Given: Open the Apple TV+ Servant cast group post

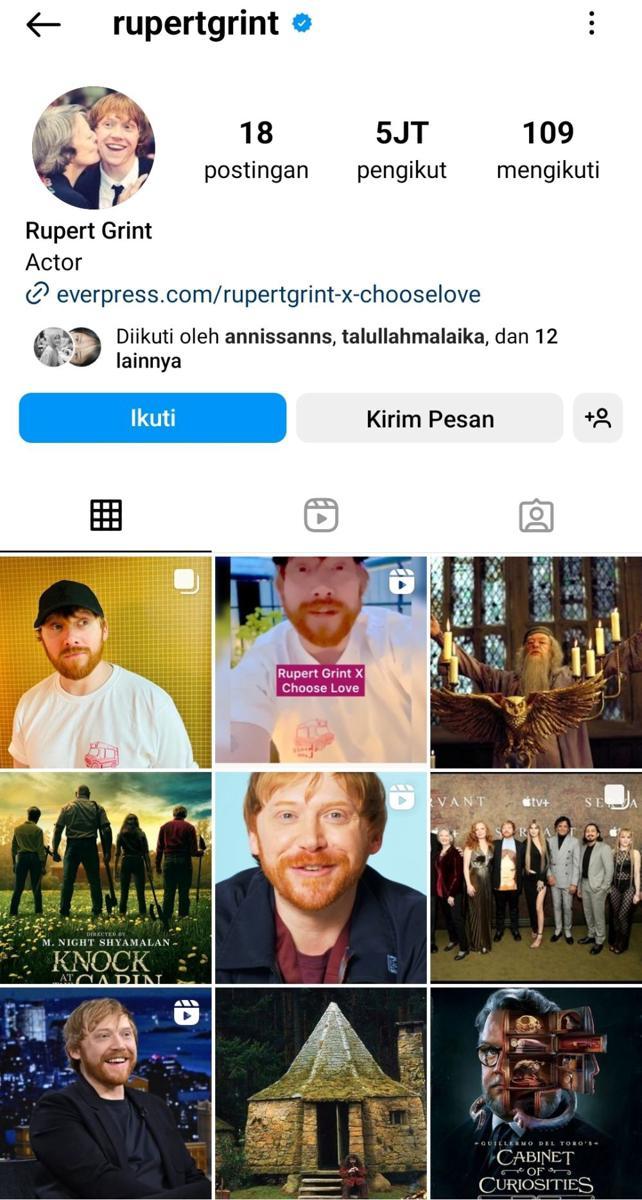Looking at the screenshot, I should (x=536, y=878).
